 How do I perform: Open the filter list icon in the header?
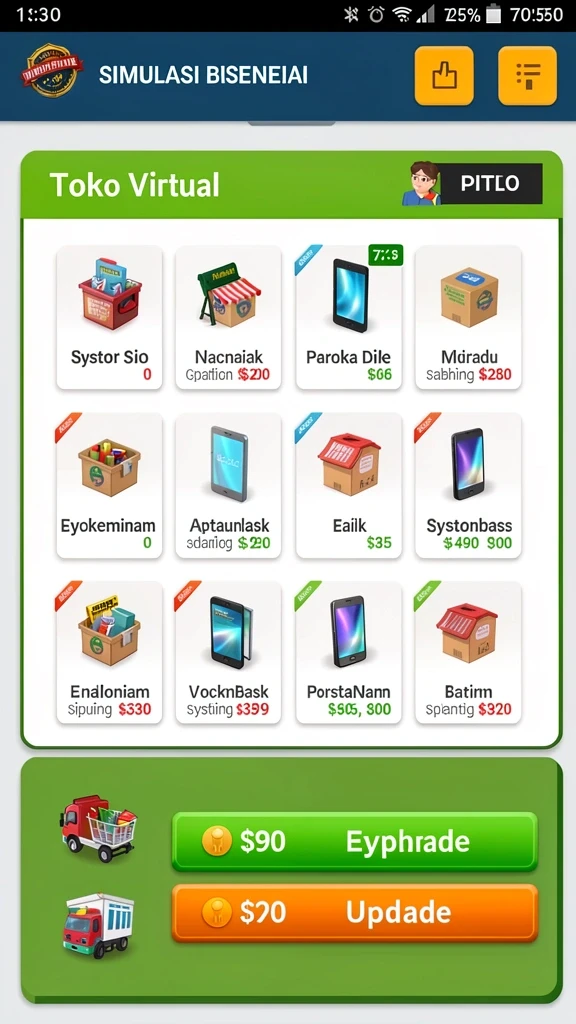pyautogui.click(x=528, y=76)
